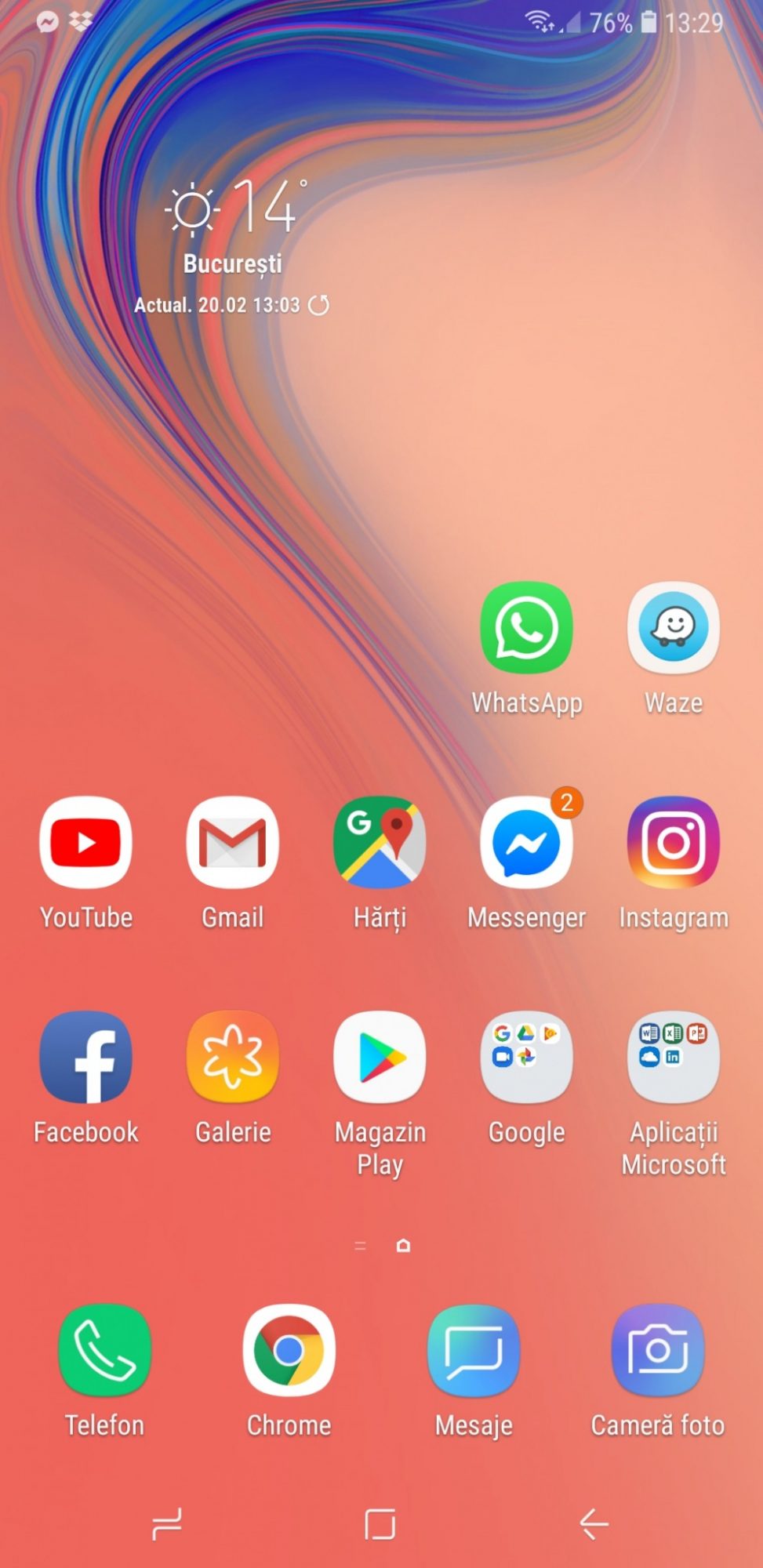Screen dimensions: 763x1568
Task: Open YouTube
Action: (85, 843)
